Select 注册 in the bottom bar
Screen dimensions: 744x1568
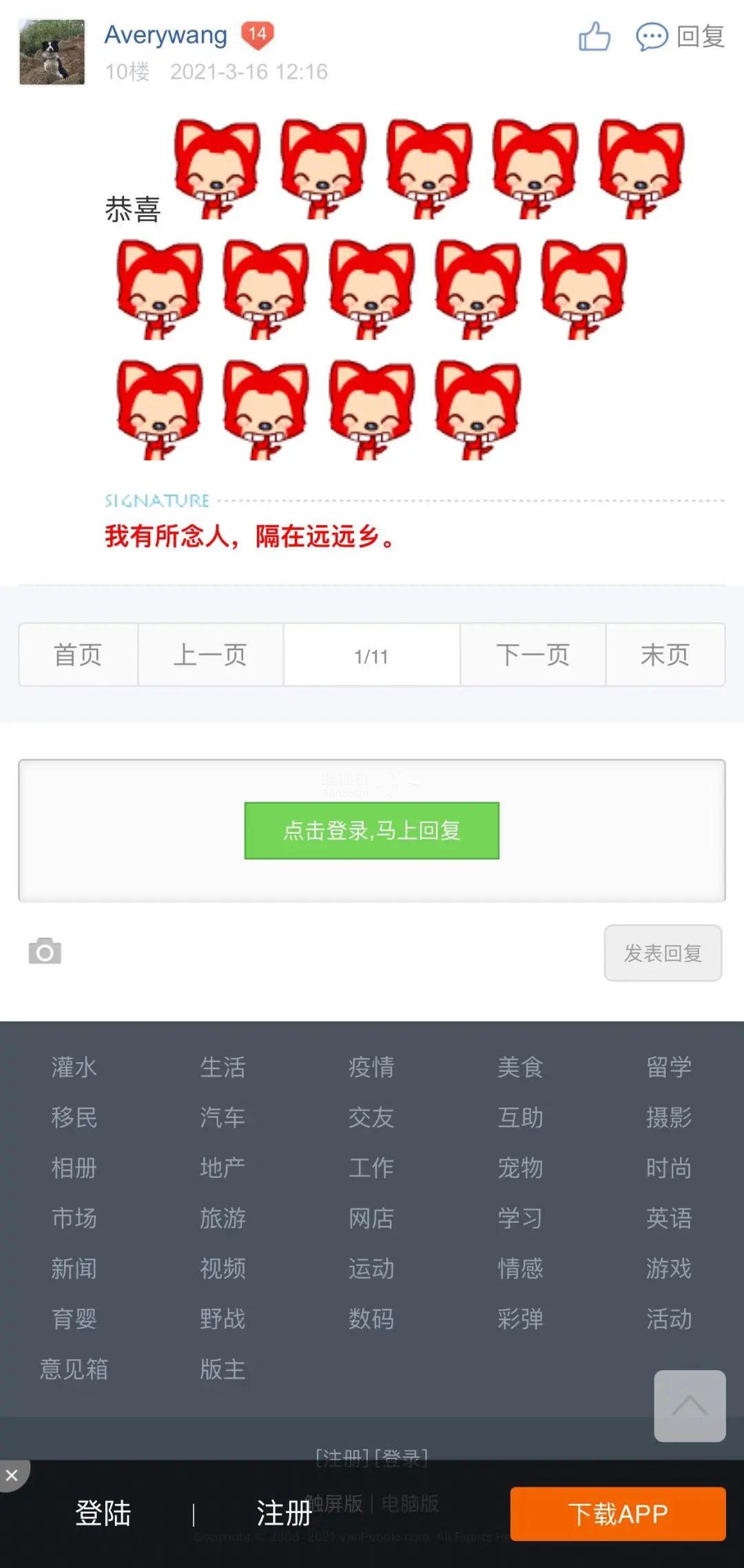pos(284,1514)
